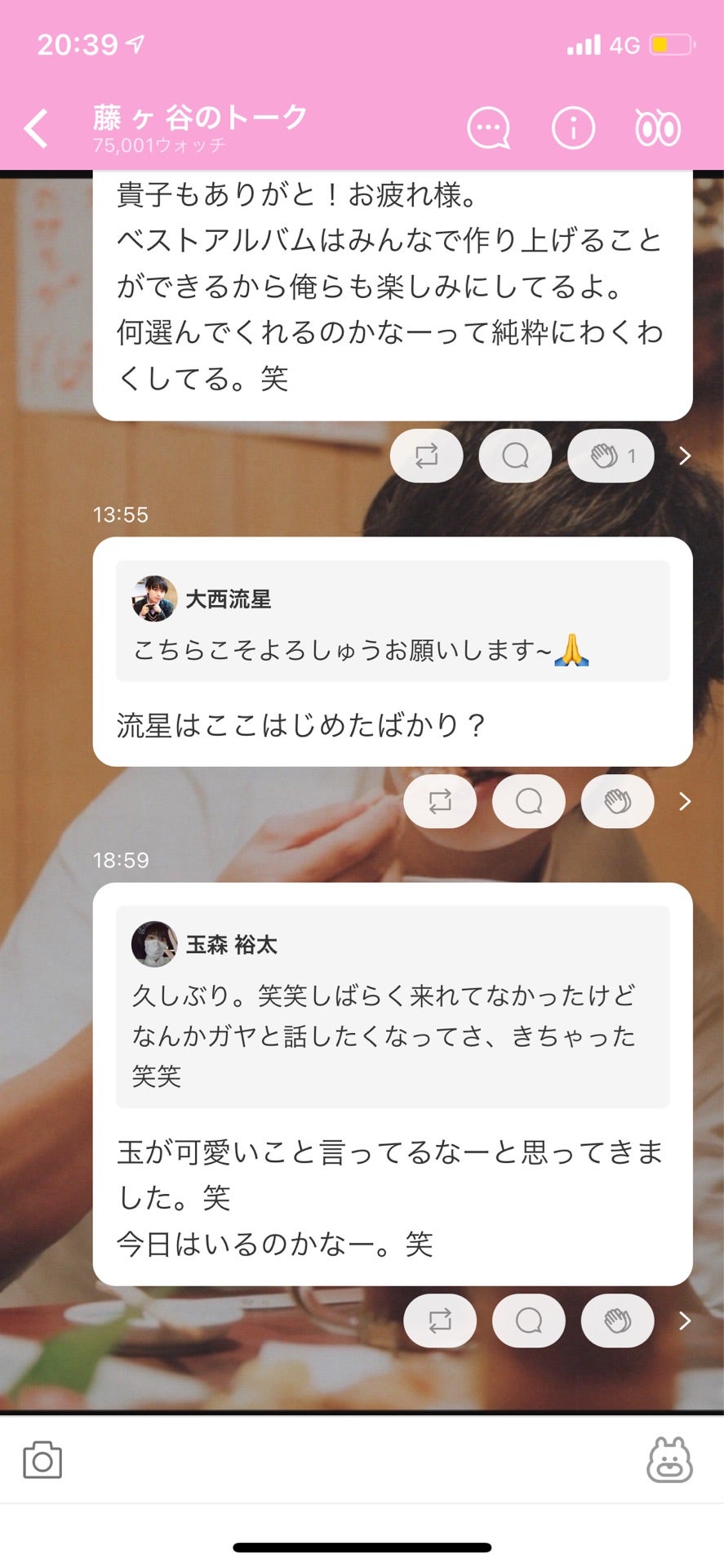Clap for the 13:55 message
The width and height of the screenshot is (724, 1568).
pyautogui.click(x=618, y=802)
